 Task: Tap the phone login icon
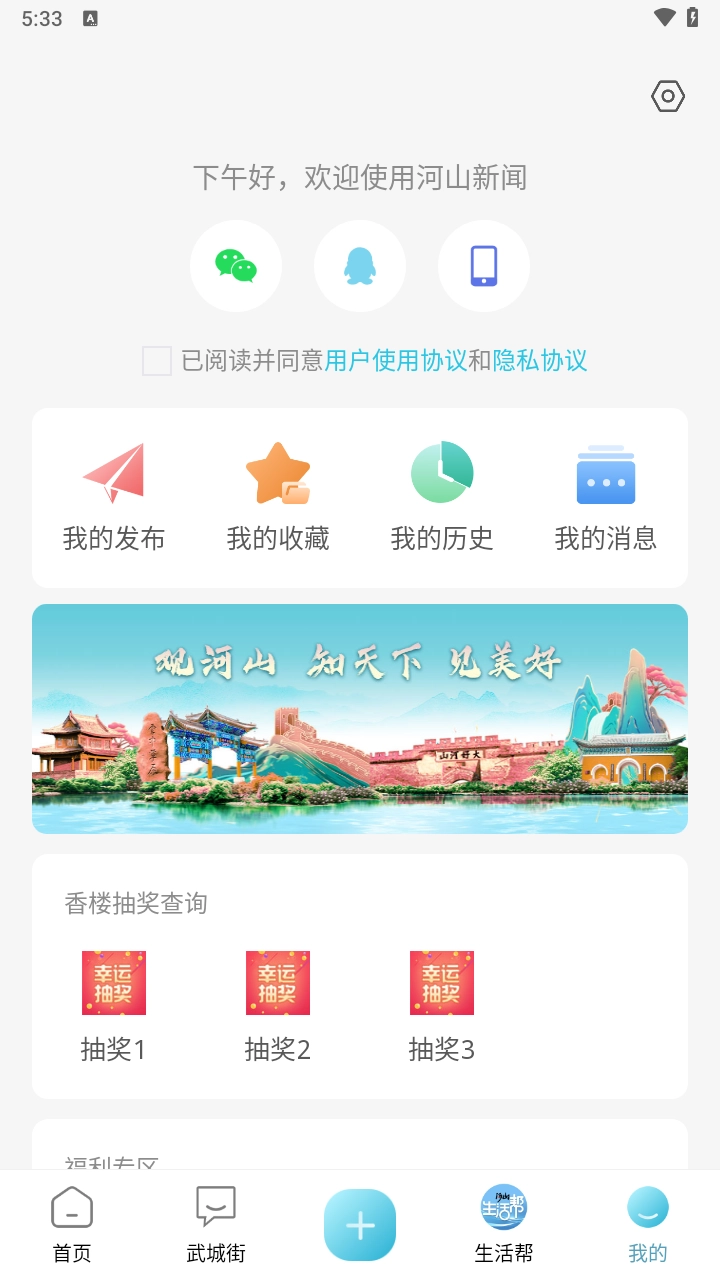[484, 265]
